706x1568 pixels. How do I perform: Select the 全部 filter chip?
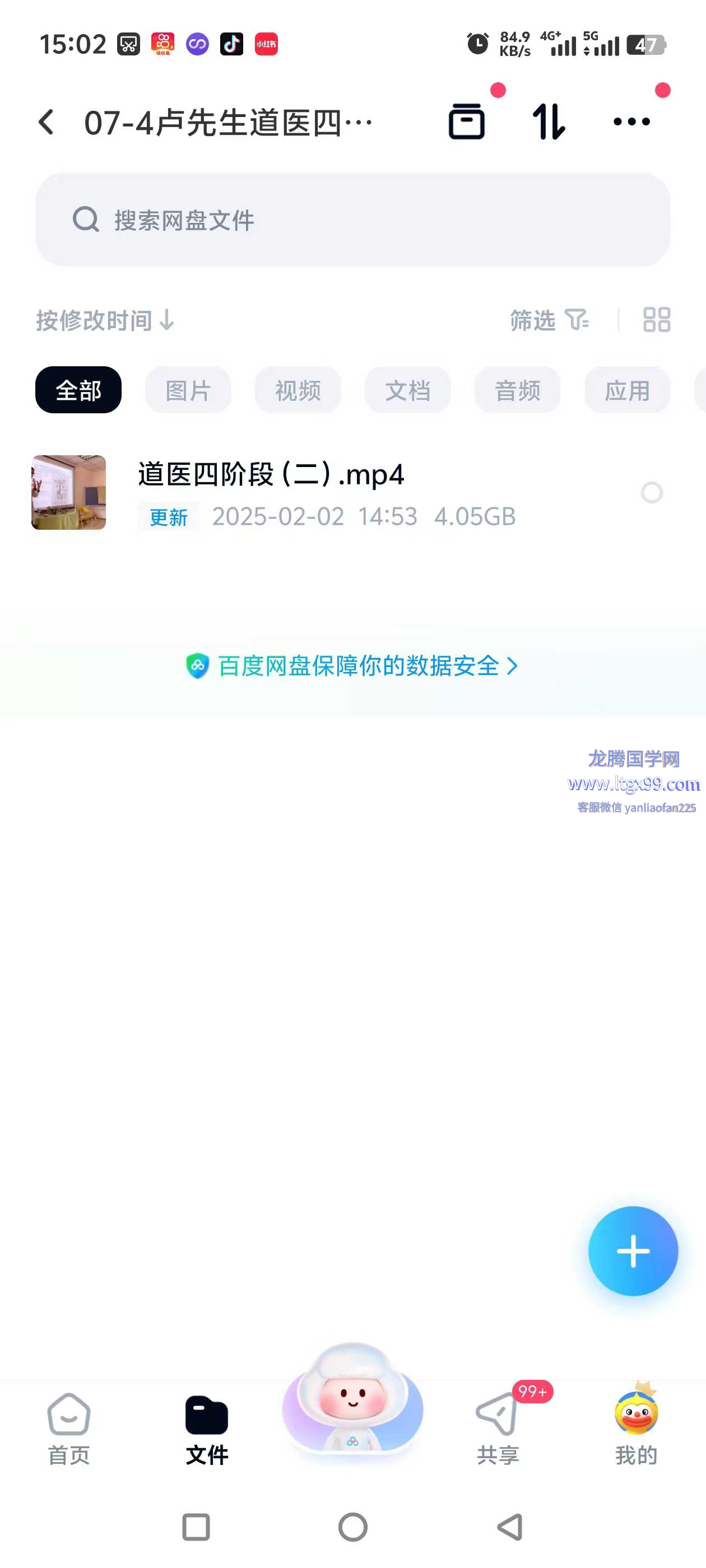point(78,390)
